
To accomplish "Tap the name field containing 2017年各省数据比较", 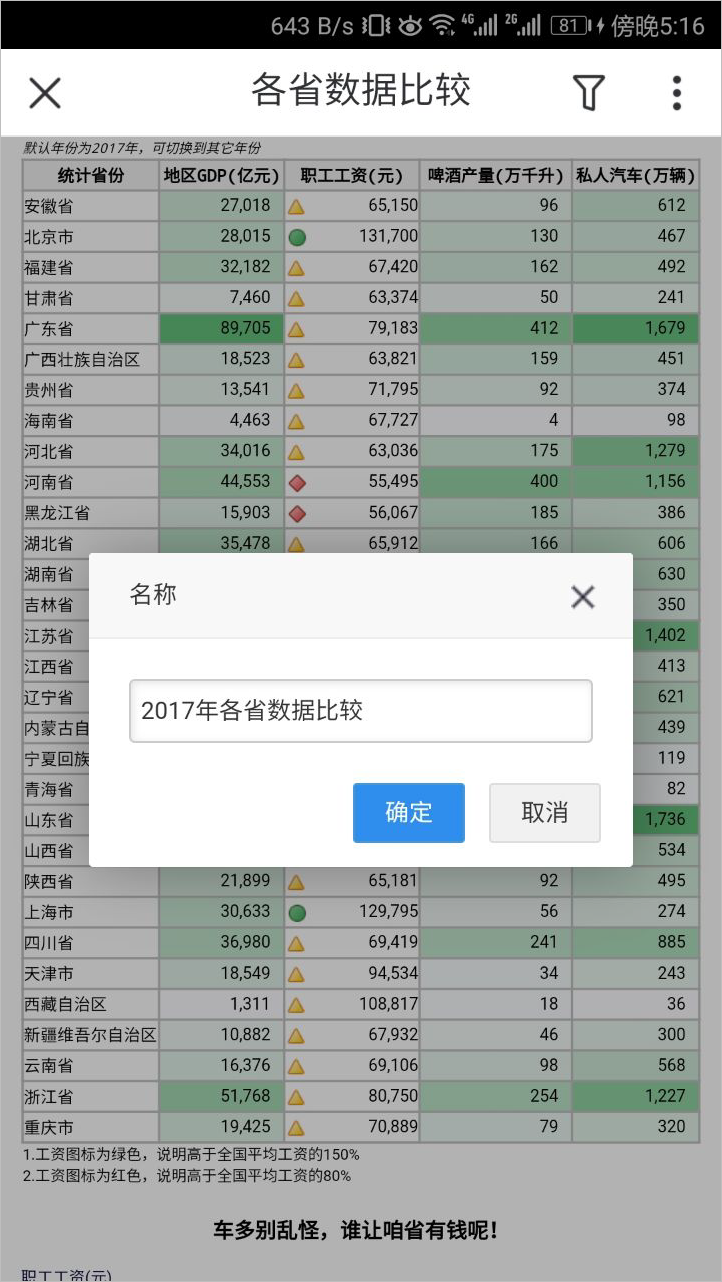I will coord(361,711).
